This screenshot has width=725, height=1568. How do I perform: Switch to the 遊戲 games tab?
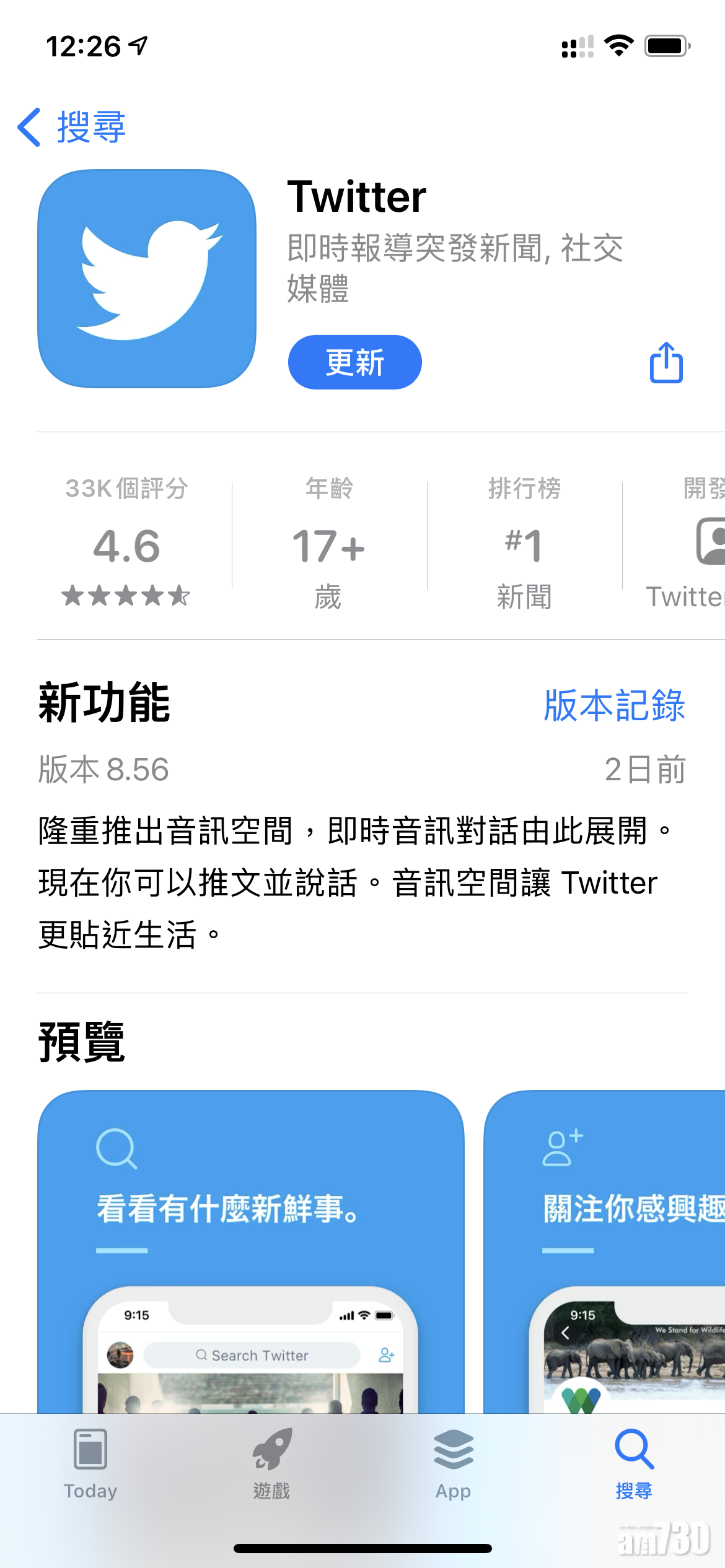pyautogui.click(x=271, y=1464)
